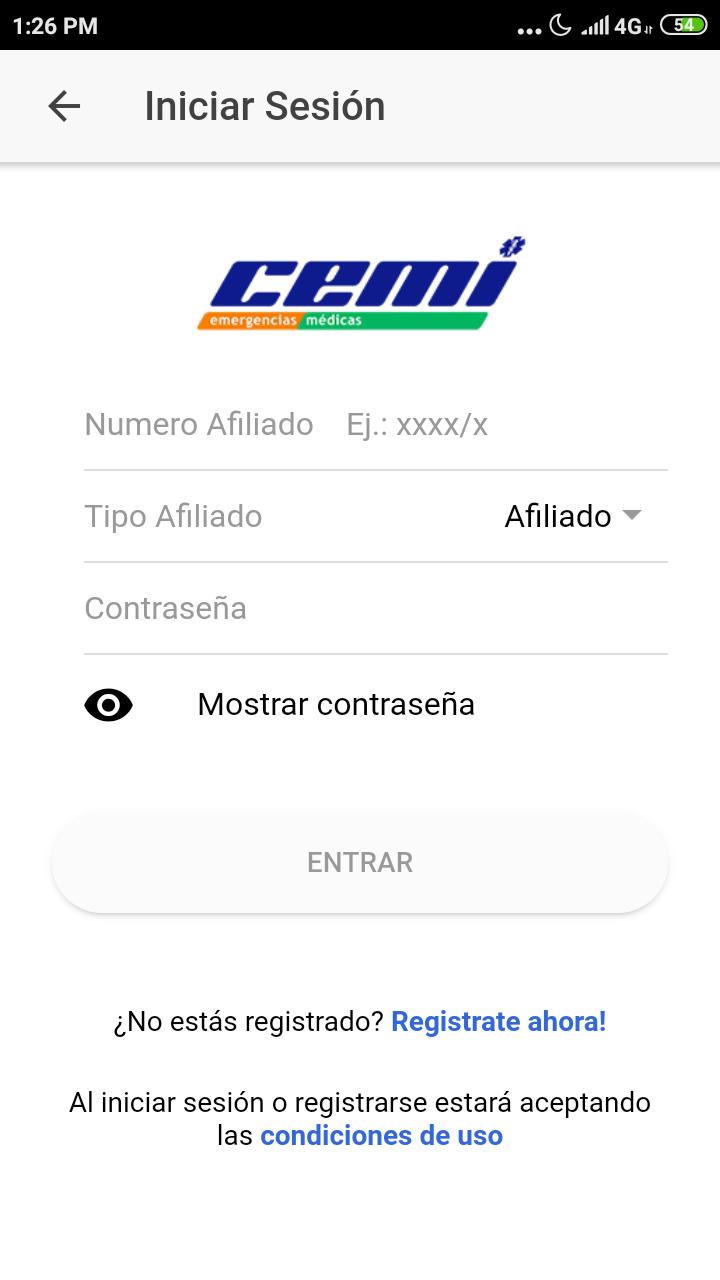Tap the Contraseña password field

coord(375,608)
